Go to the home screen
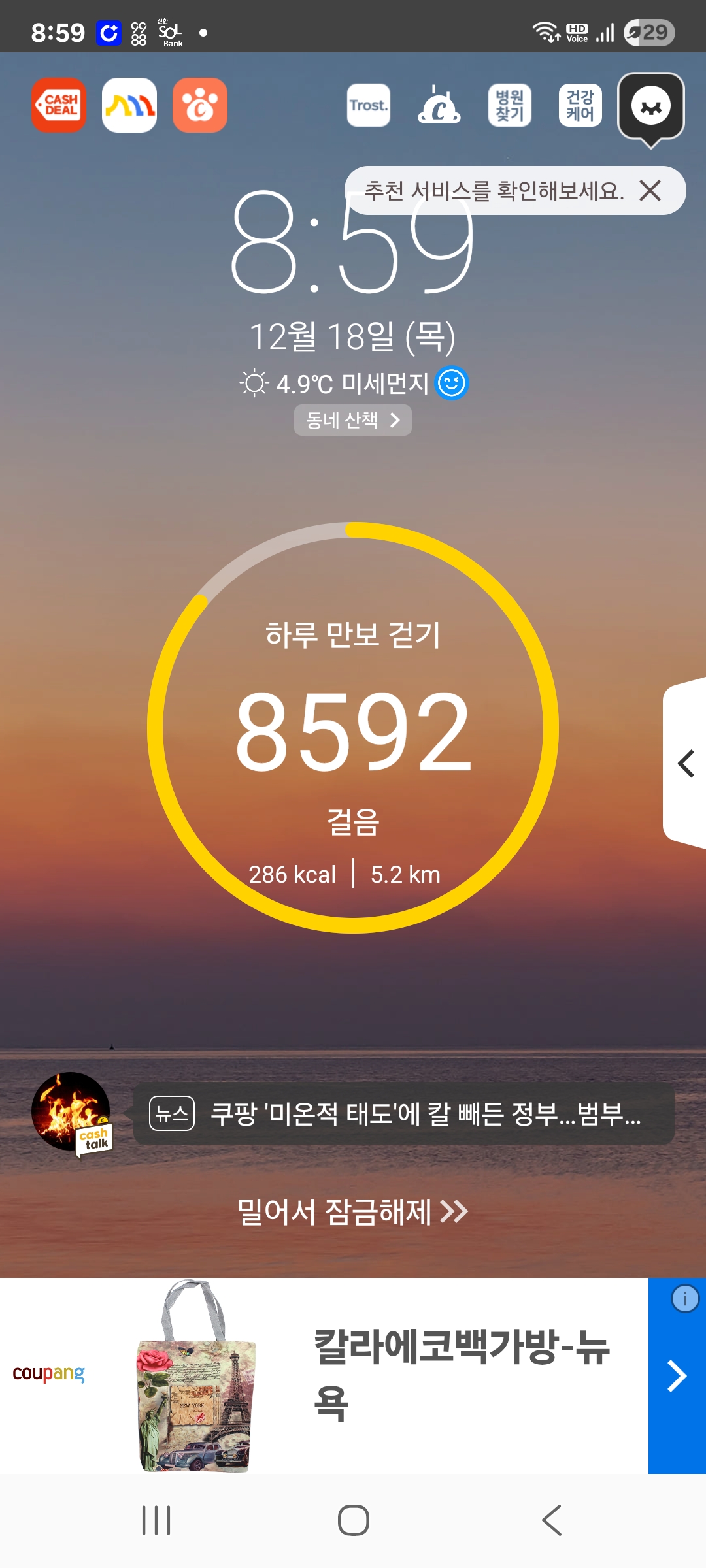706x1568 pixels. point(353,1520)
